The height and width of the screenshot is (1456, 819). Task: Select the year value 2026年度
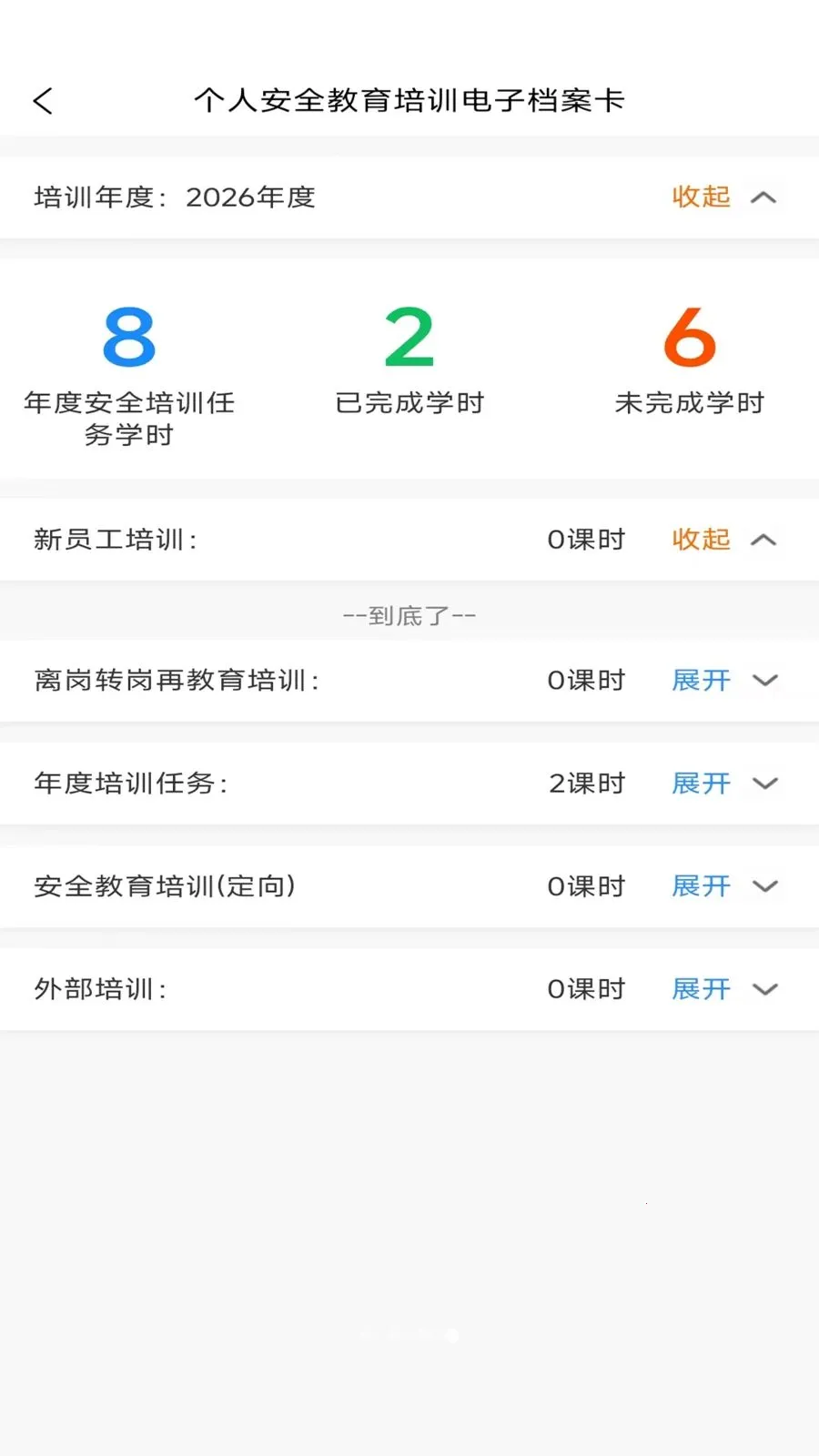(x=252, y=197)
